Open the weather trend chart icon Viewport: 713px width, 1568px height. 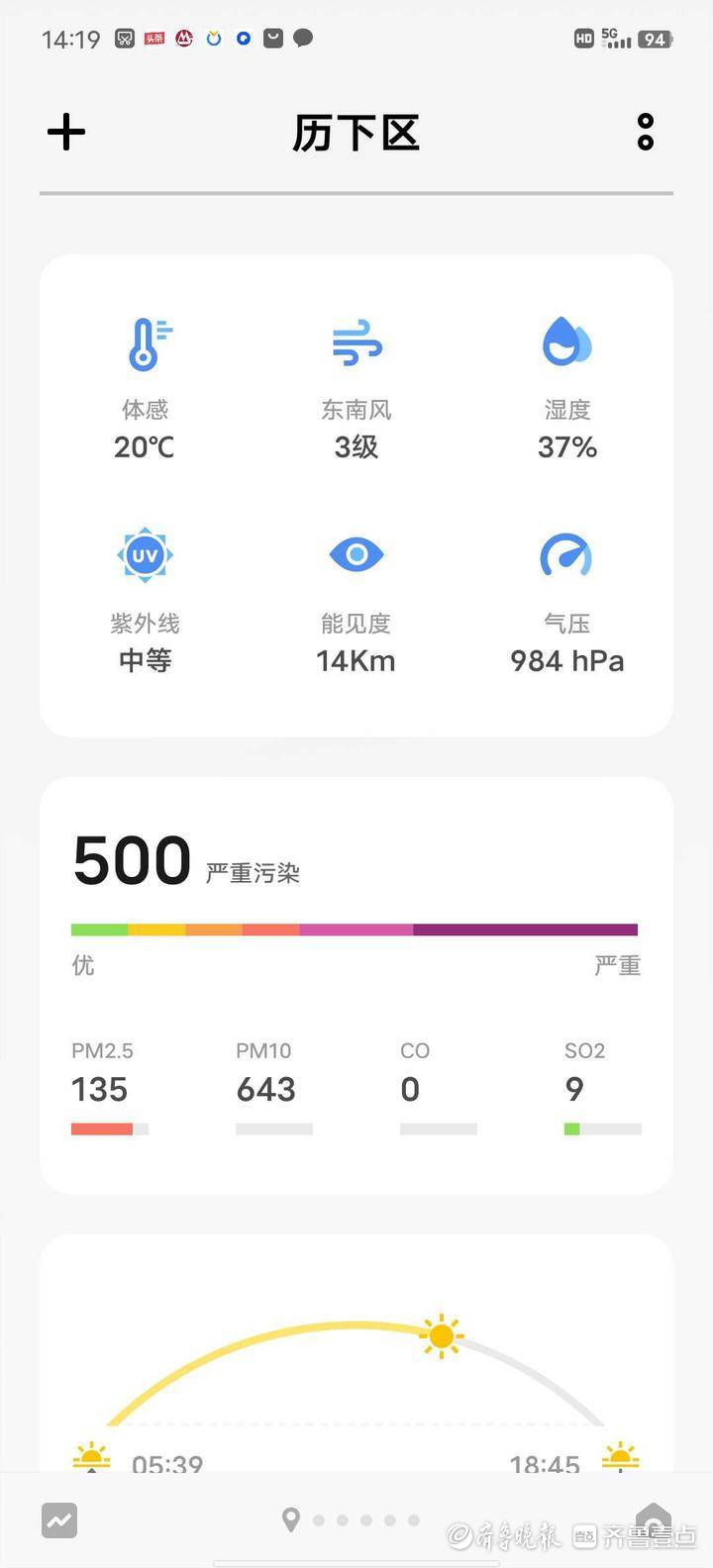point(59,1520)
